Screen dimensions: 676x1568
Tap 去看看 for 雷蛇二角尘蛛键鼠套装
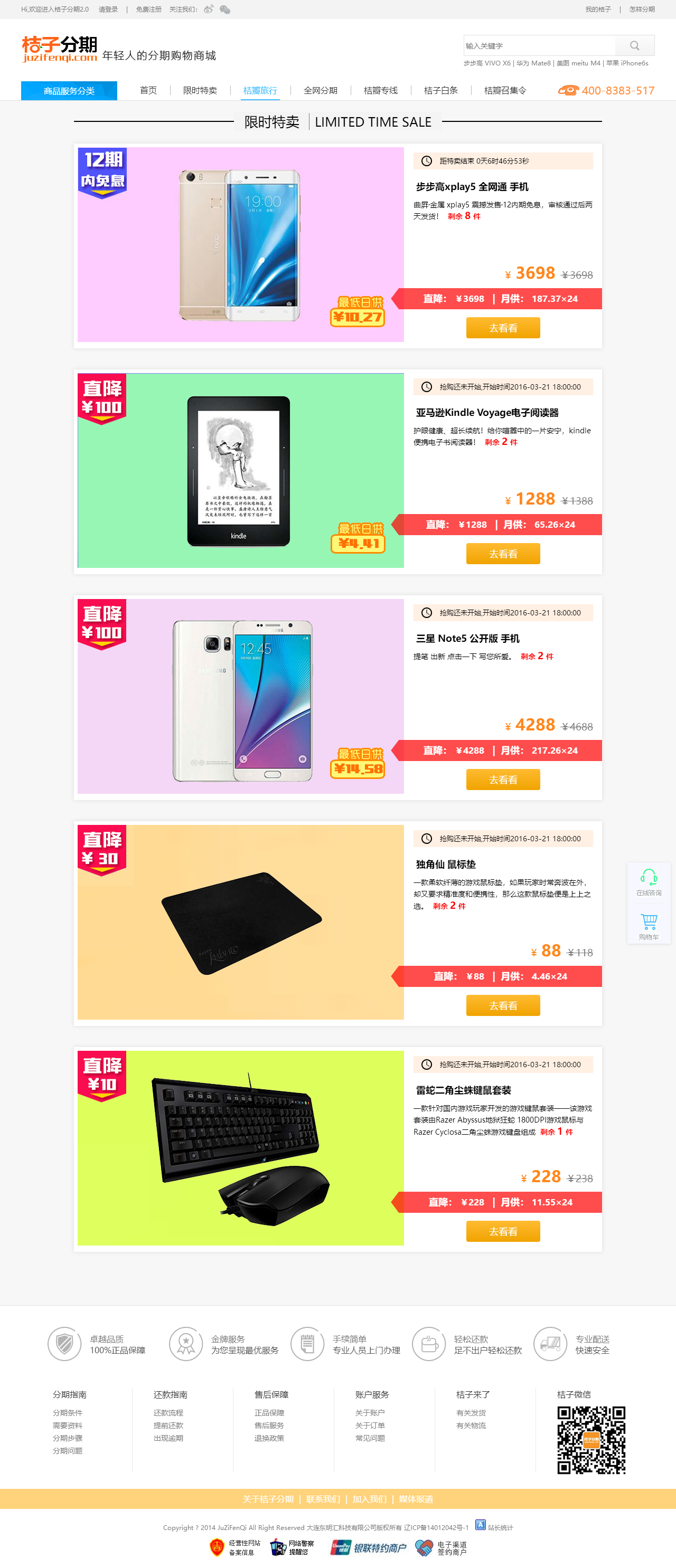pos(502,1231)
